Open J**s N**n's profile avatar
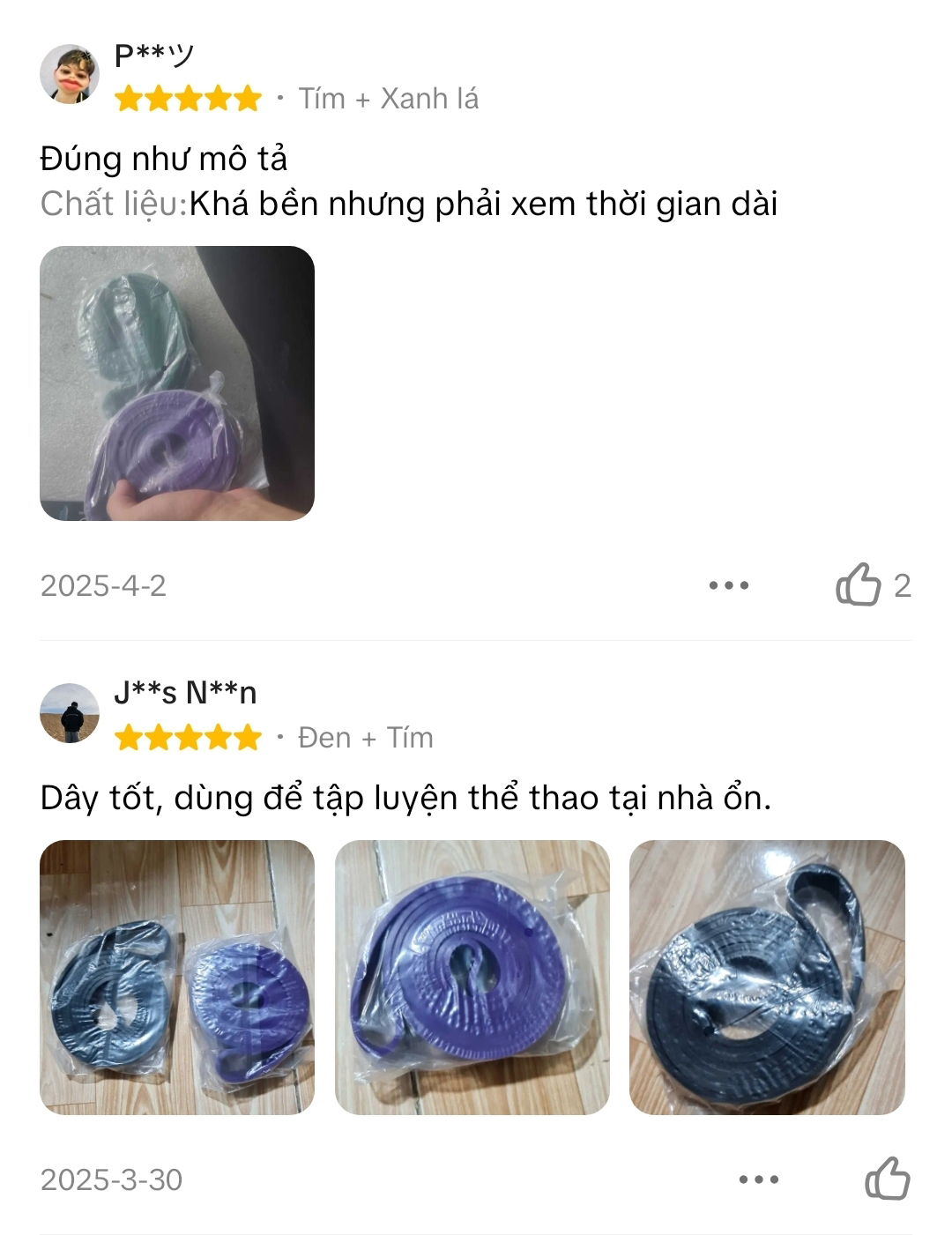 (x=70, y=713)
